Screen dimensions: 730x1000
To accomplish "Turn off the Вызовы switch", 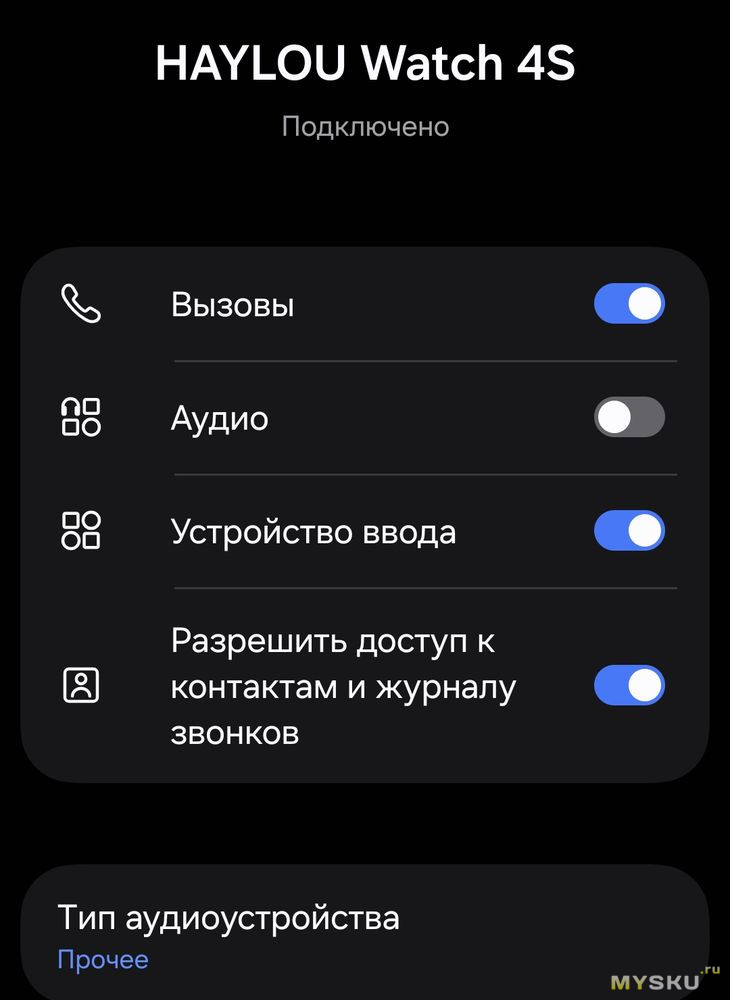I will coord(629,304).
